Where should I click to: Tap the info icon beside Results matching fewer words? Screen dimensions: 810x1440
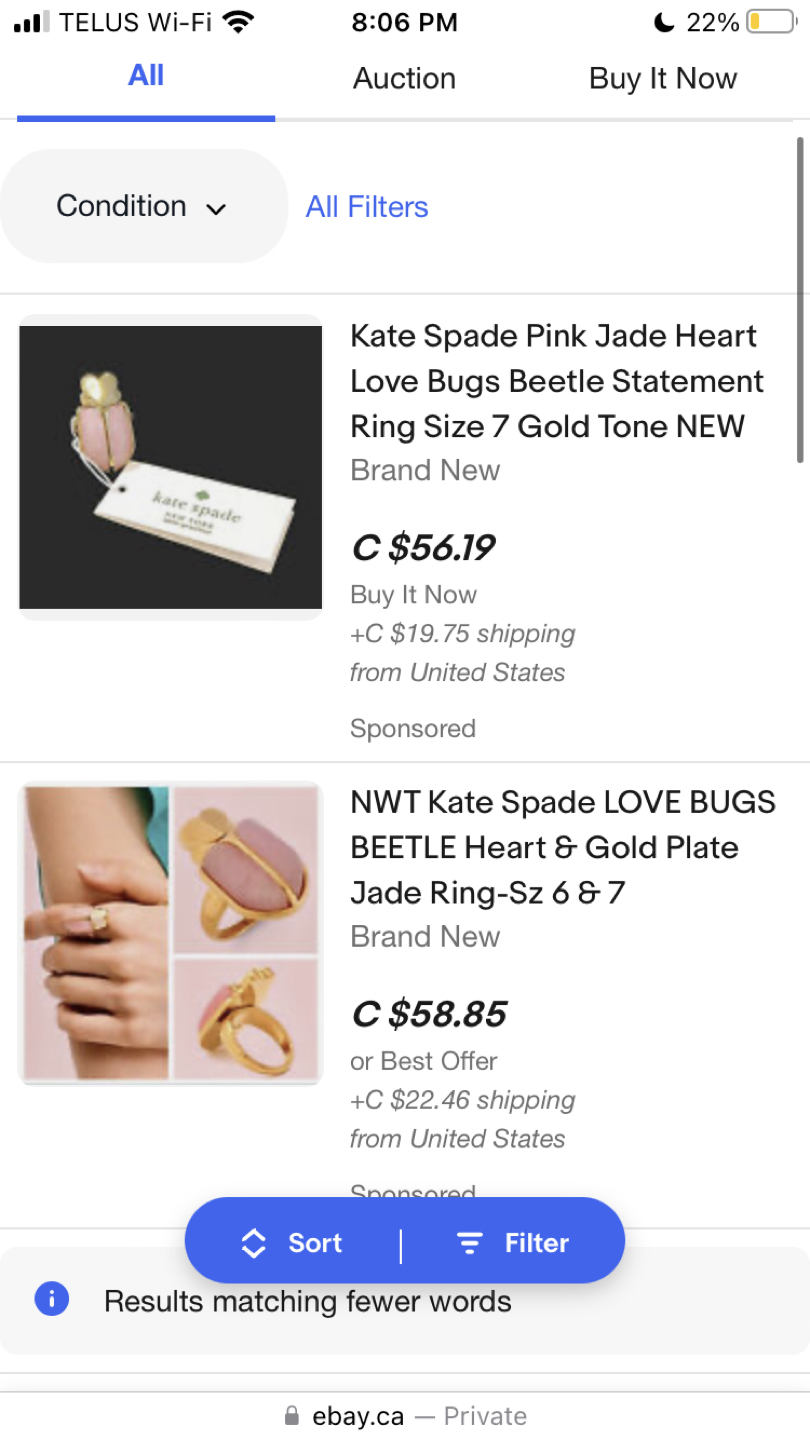click(x=52, y=1300)
